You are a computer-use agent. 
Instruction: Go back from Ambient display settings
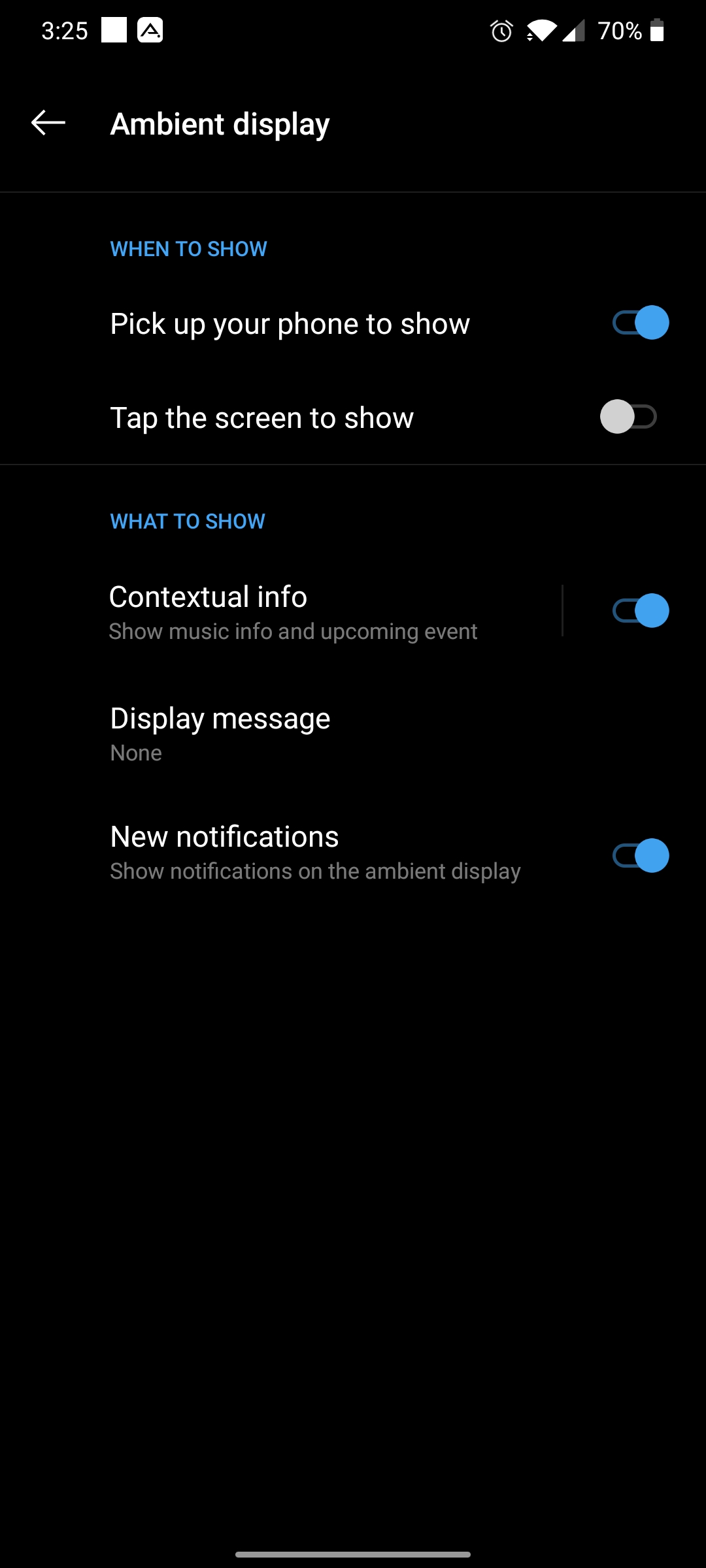[48, 123]
